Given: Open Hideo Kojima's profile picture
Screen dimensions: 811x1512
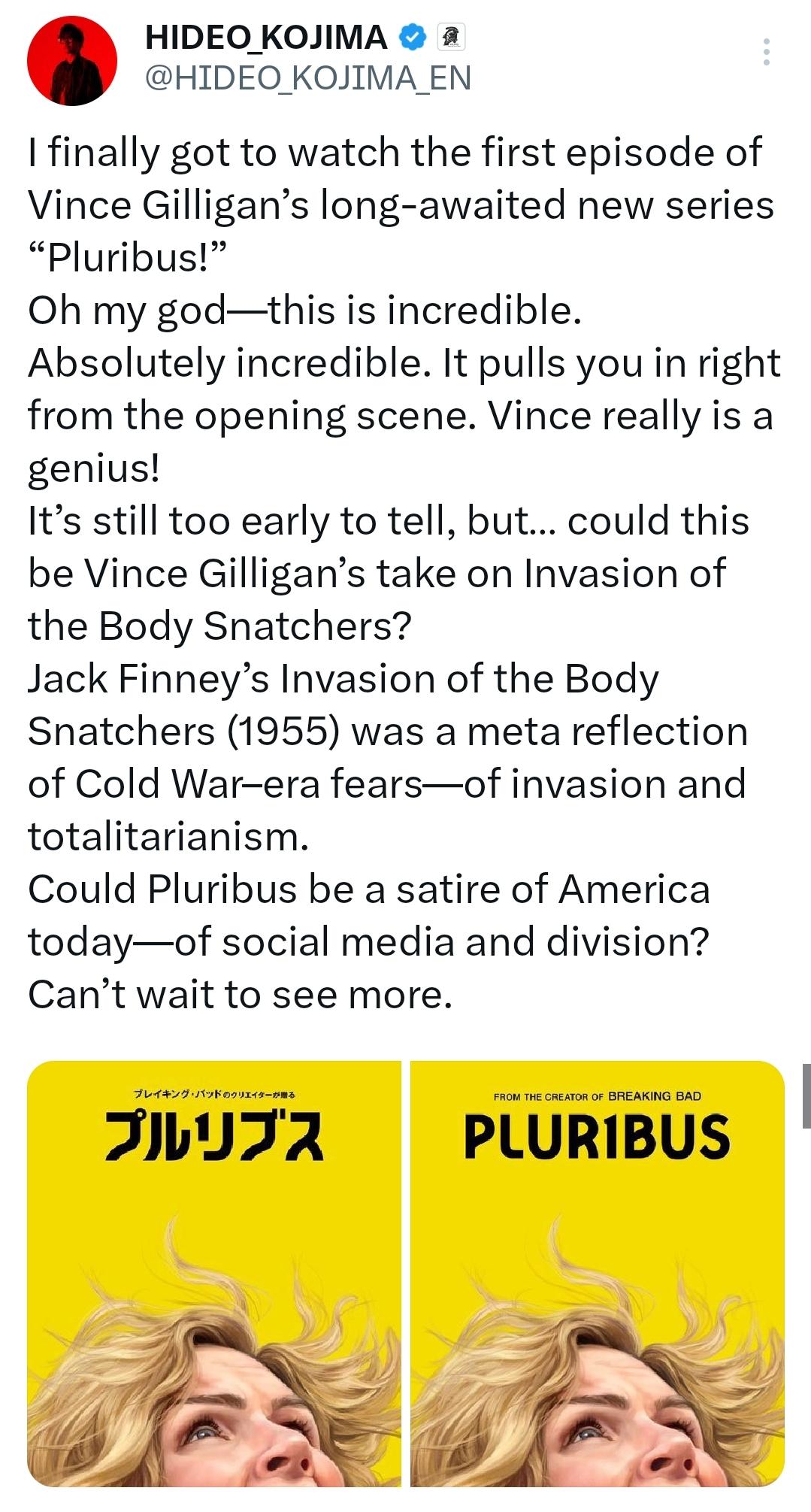Looking at the screenshot, I should (72, 60).
